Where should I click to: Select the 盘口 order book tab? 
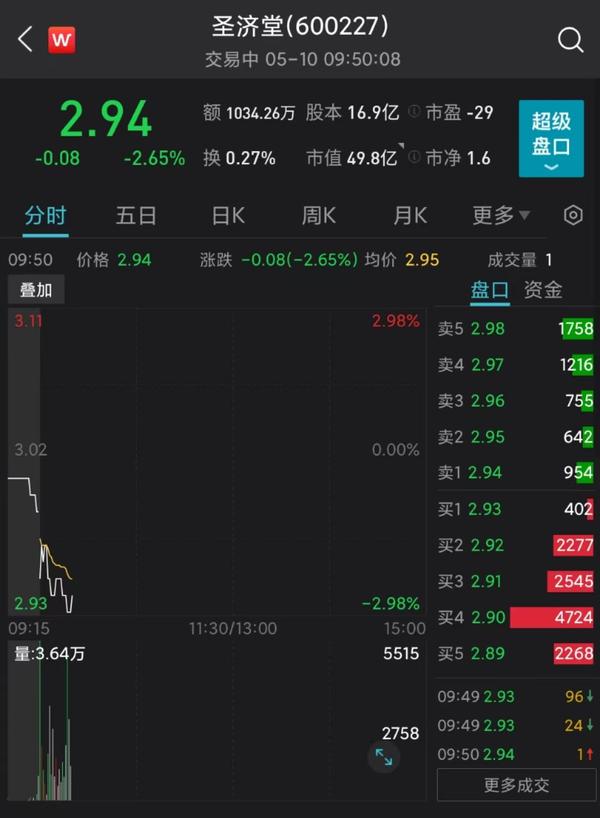point(490,290)
